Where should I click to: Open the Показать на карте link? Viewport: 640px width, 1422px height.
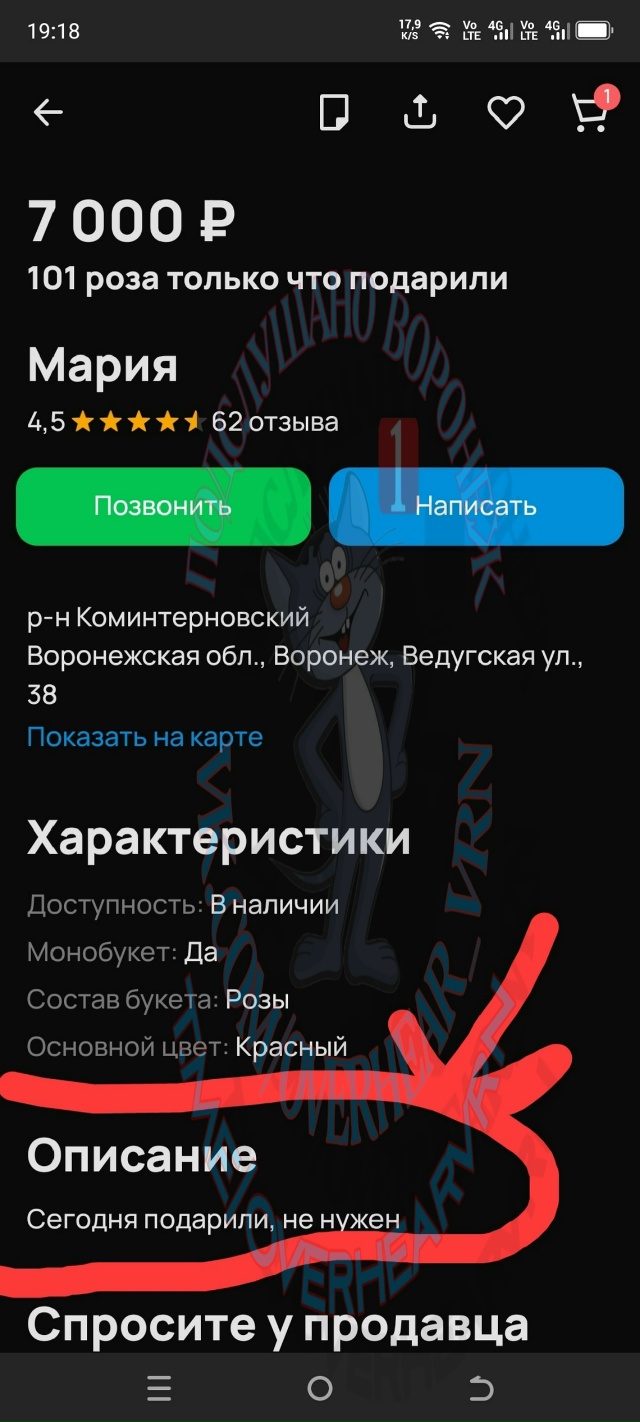(145, 738)
